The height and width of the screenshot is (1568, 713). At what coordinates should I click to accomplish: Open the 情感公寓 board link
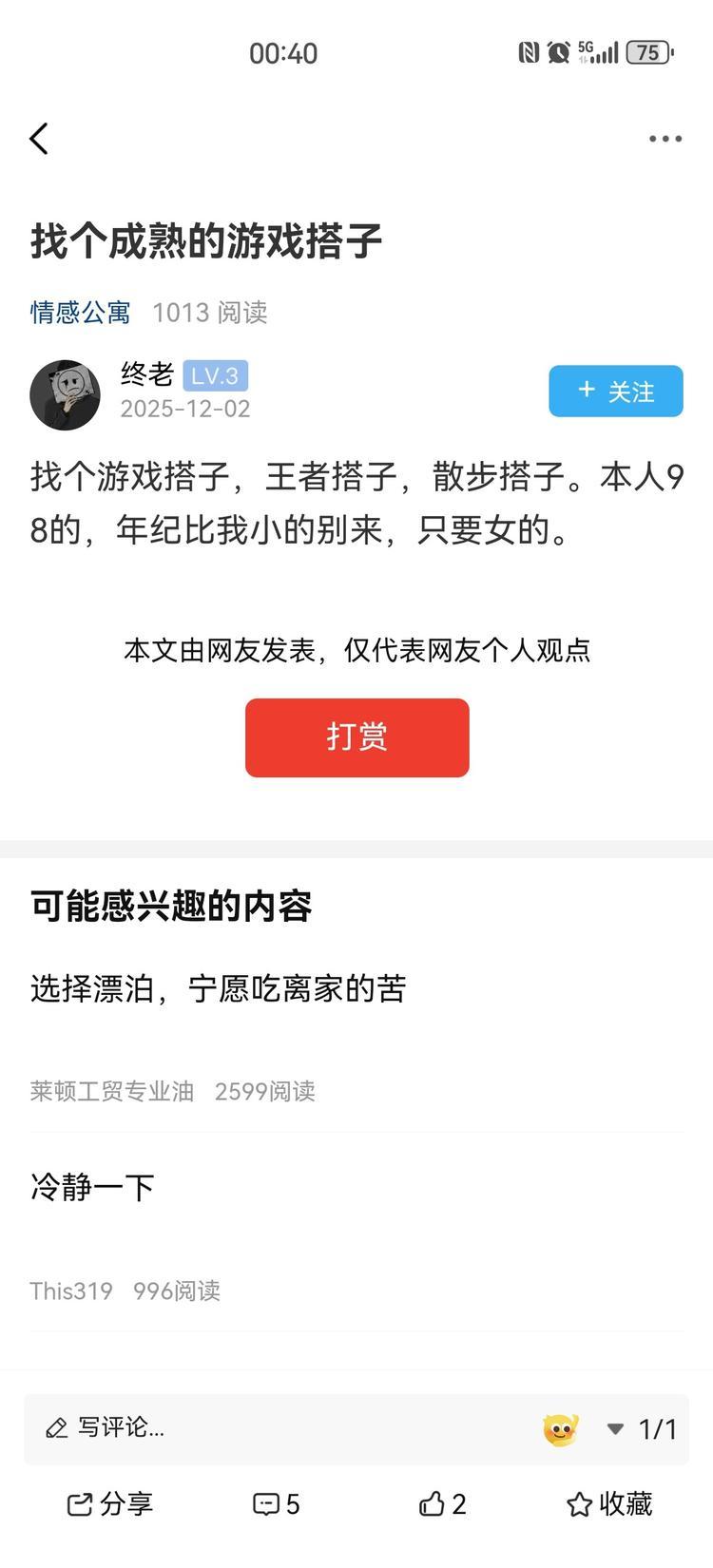point(80,313)
